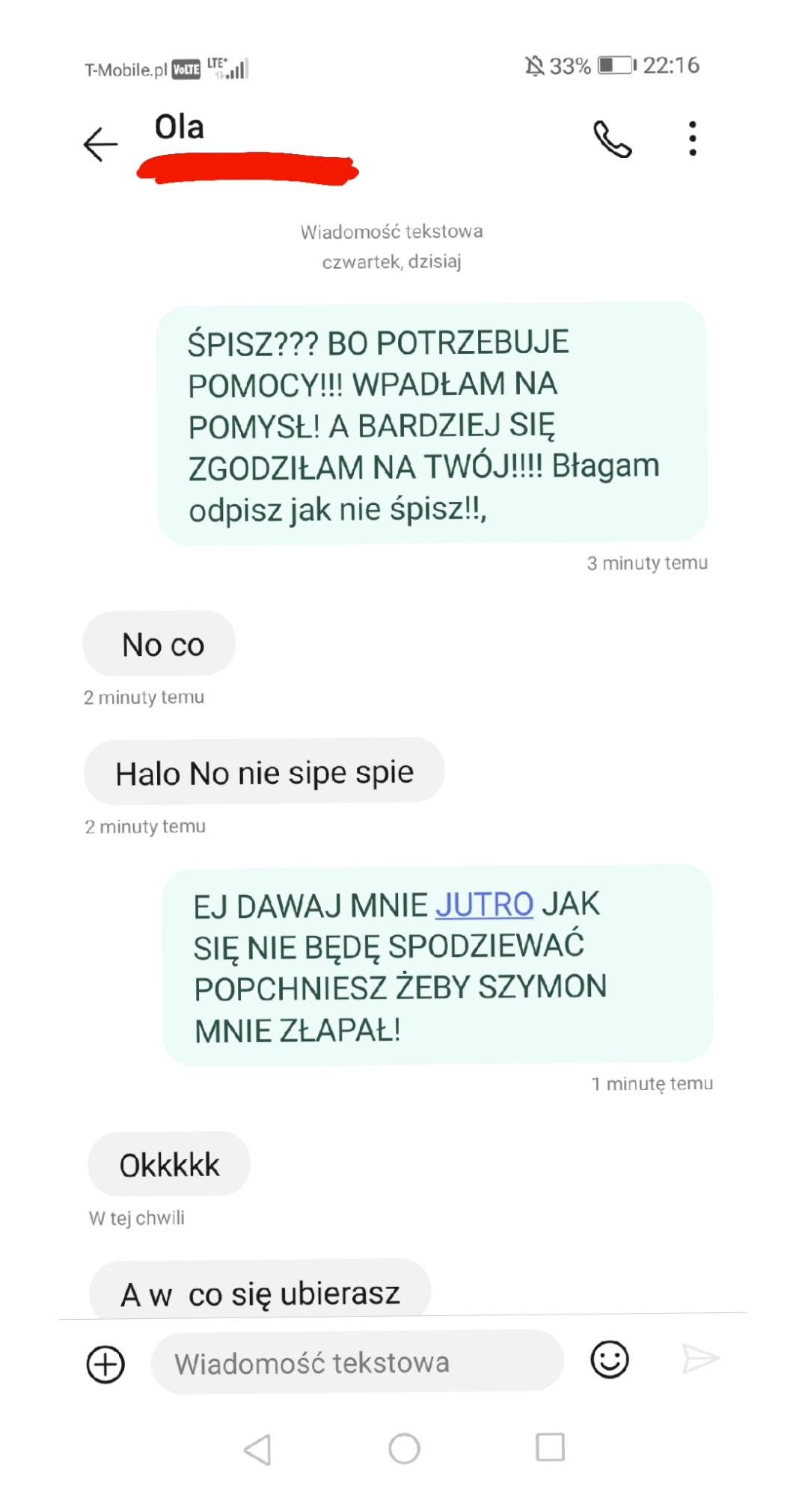
Task: Open recent apps via square button
Action: 550,1447
